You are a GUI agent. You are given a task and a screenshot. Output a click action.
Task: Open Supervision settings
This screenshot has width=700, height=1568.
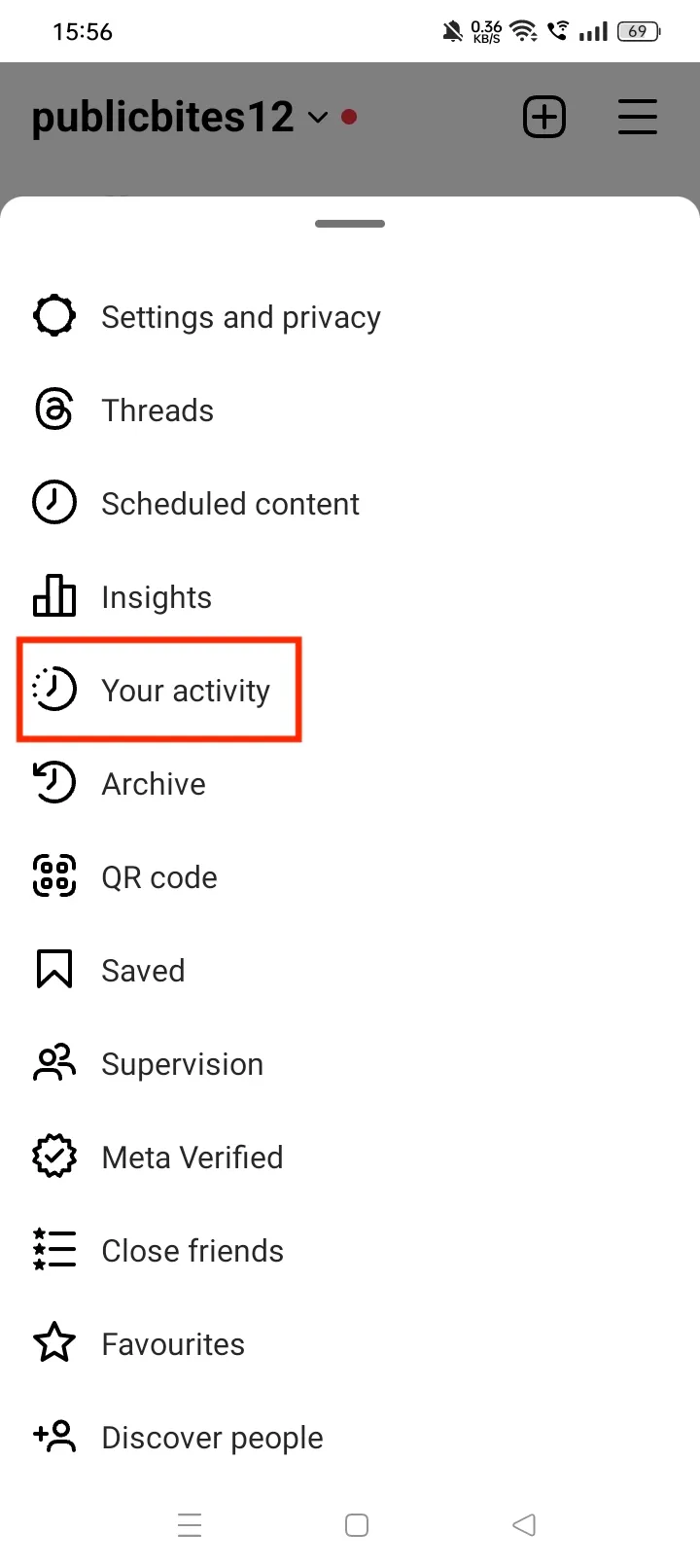[182, 1064]
